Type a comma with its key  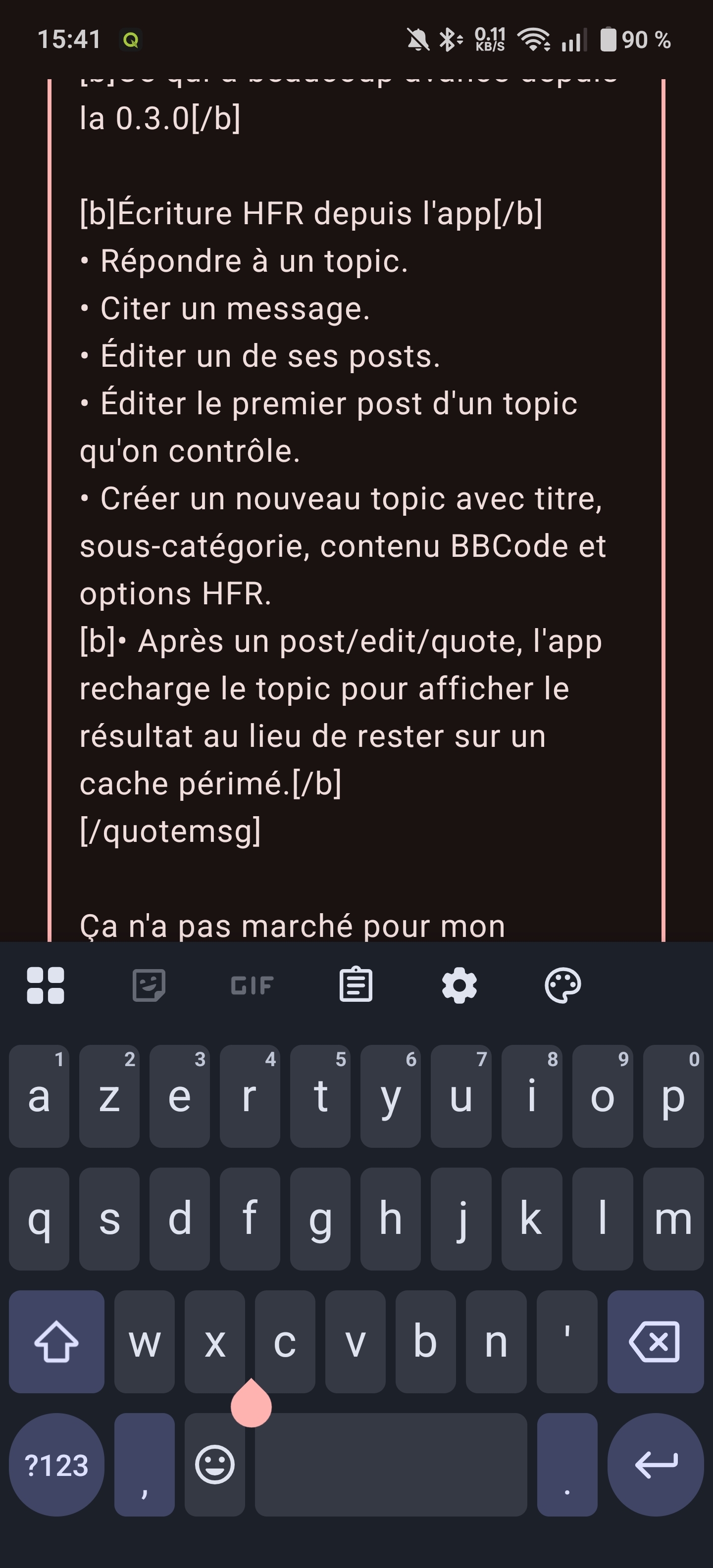pos(144,1465)
